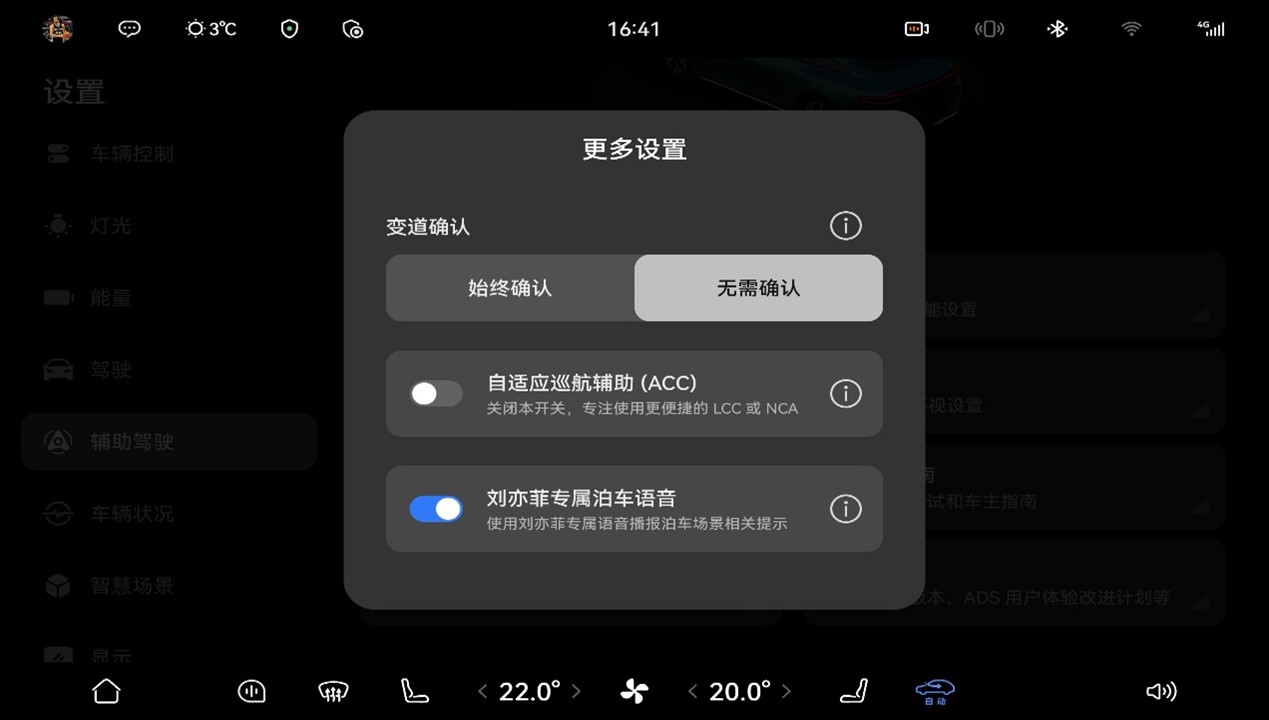This screenshot has width=1269, height=720.
Task: Open info for 刘亦菲专属泊车语音
Action: pyautogui.click(x=845, y=509)
